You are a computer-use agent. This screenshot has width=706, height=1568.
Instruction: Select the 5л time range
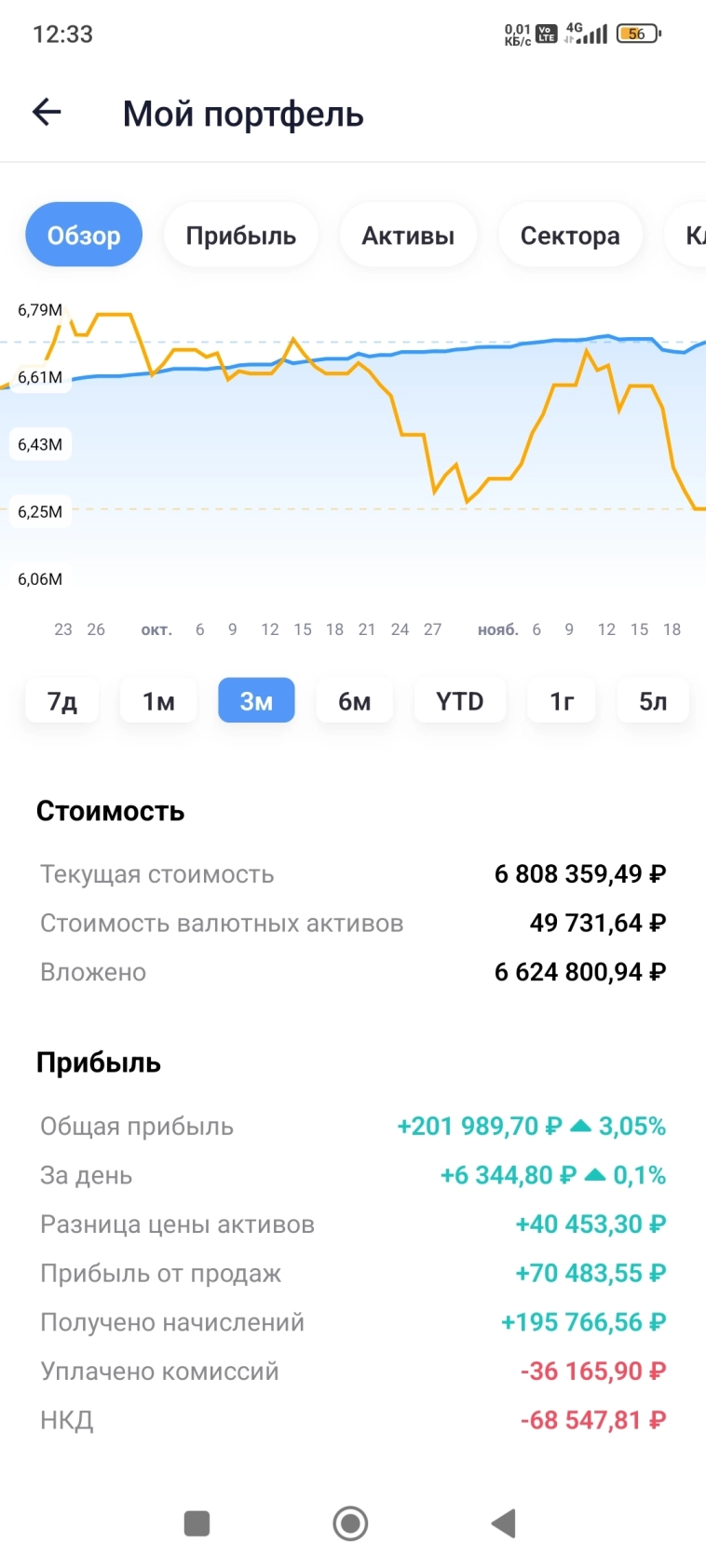click(653, 700)
